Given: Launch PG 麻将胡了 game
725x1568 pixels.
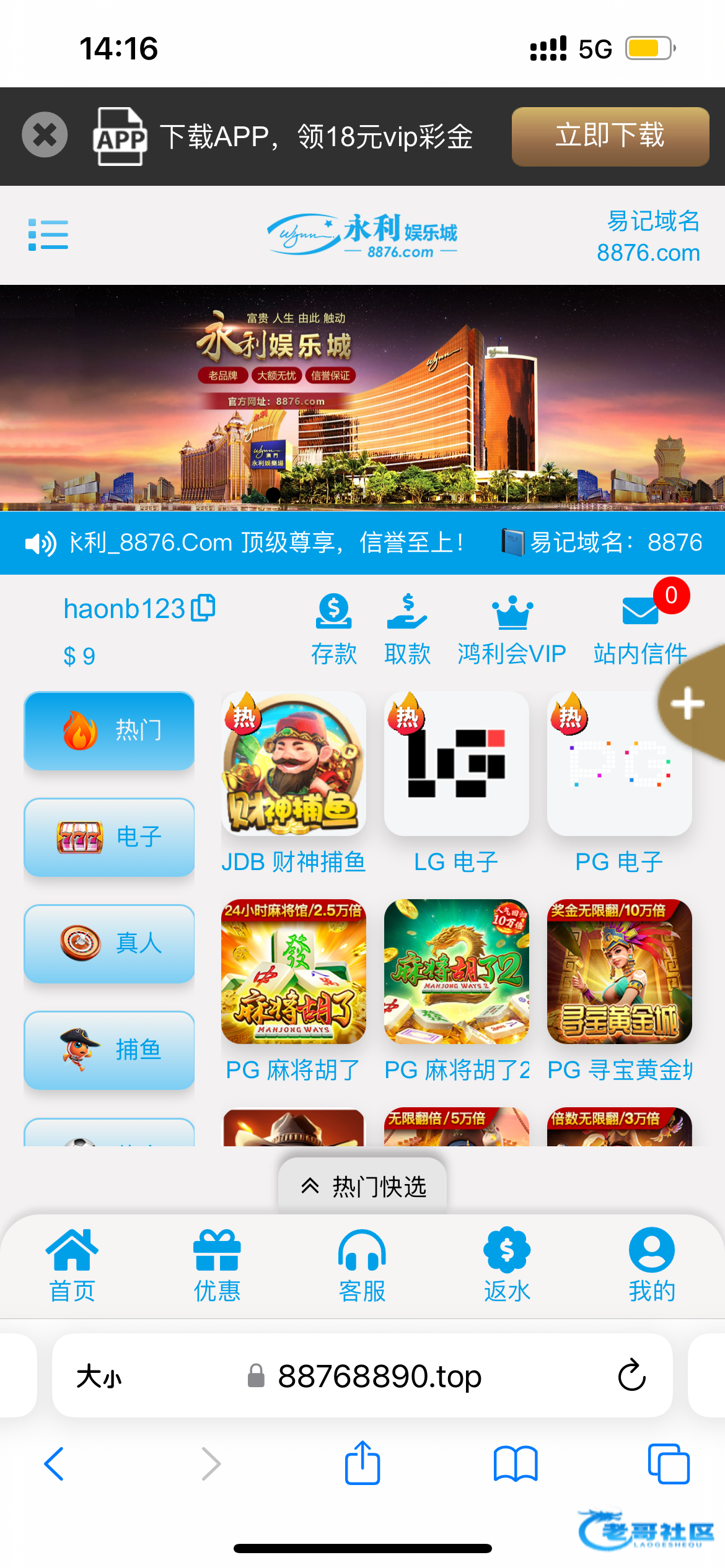Looking at the screenshot, I should pos(294,972).
